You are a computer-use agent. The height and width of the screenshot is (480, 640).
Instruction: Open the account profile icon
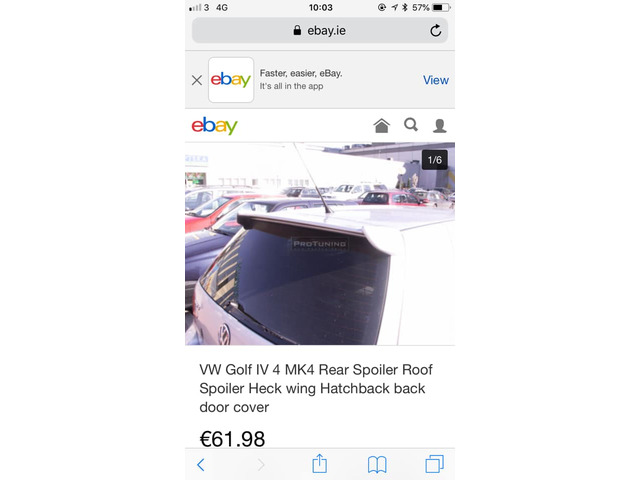click(x=439, y=125)
